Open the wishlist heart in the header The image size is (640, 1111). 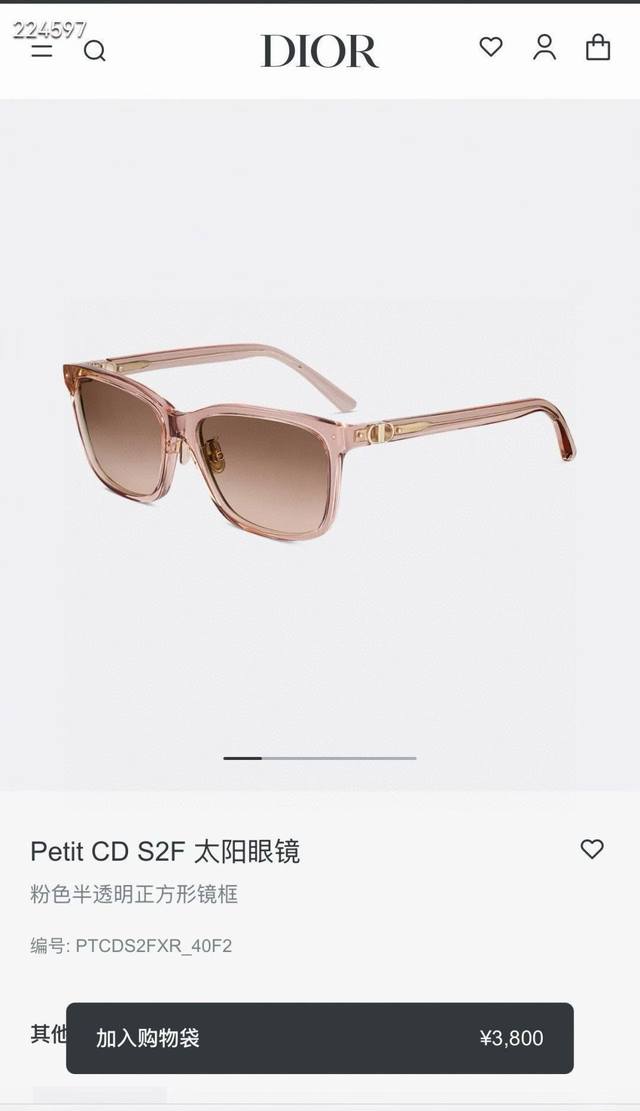[491, 46]
